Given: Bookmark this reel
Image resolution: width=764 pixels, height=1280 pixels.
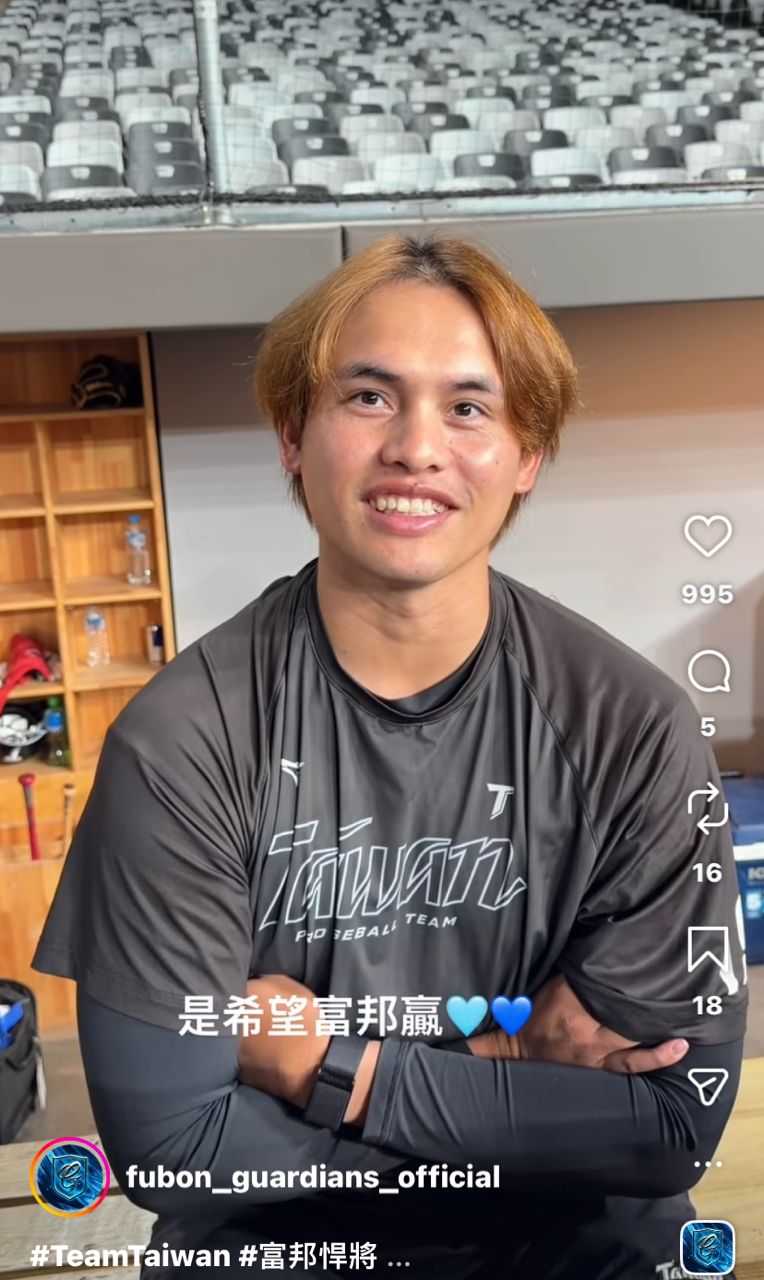Looking at the screenshot, I should tap(707, 949).
